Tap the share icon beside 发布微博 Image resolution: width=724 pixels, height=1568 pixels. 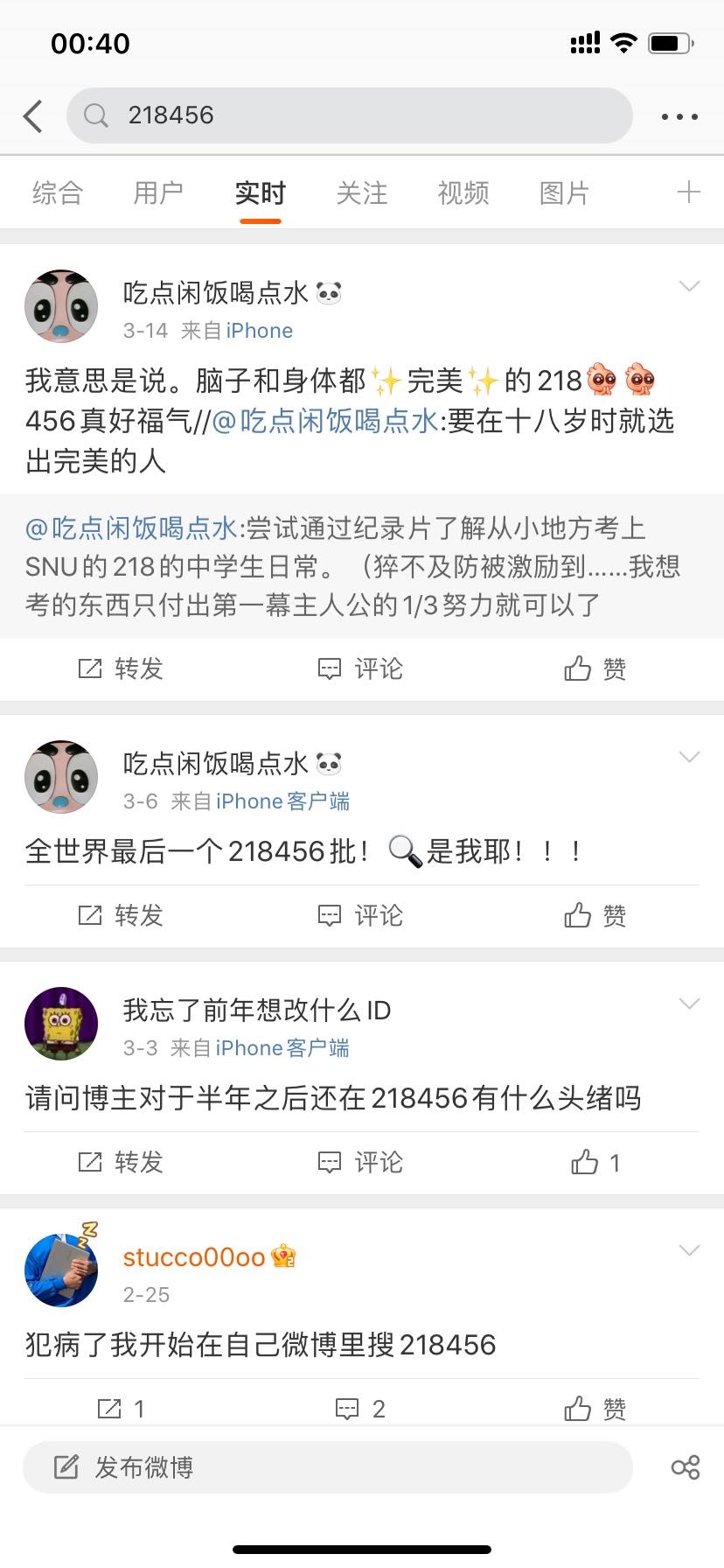coord(685,1467)
